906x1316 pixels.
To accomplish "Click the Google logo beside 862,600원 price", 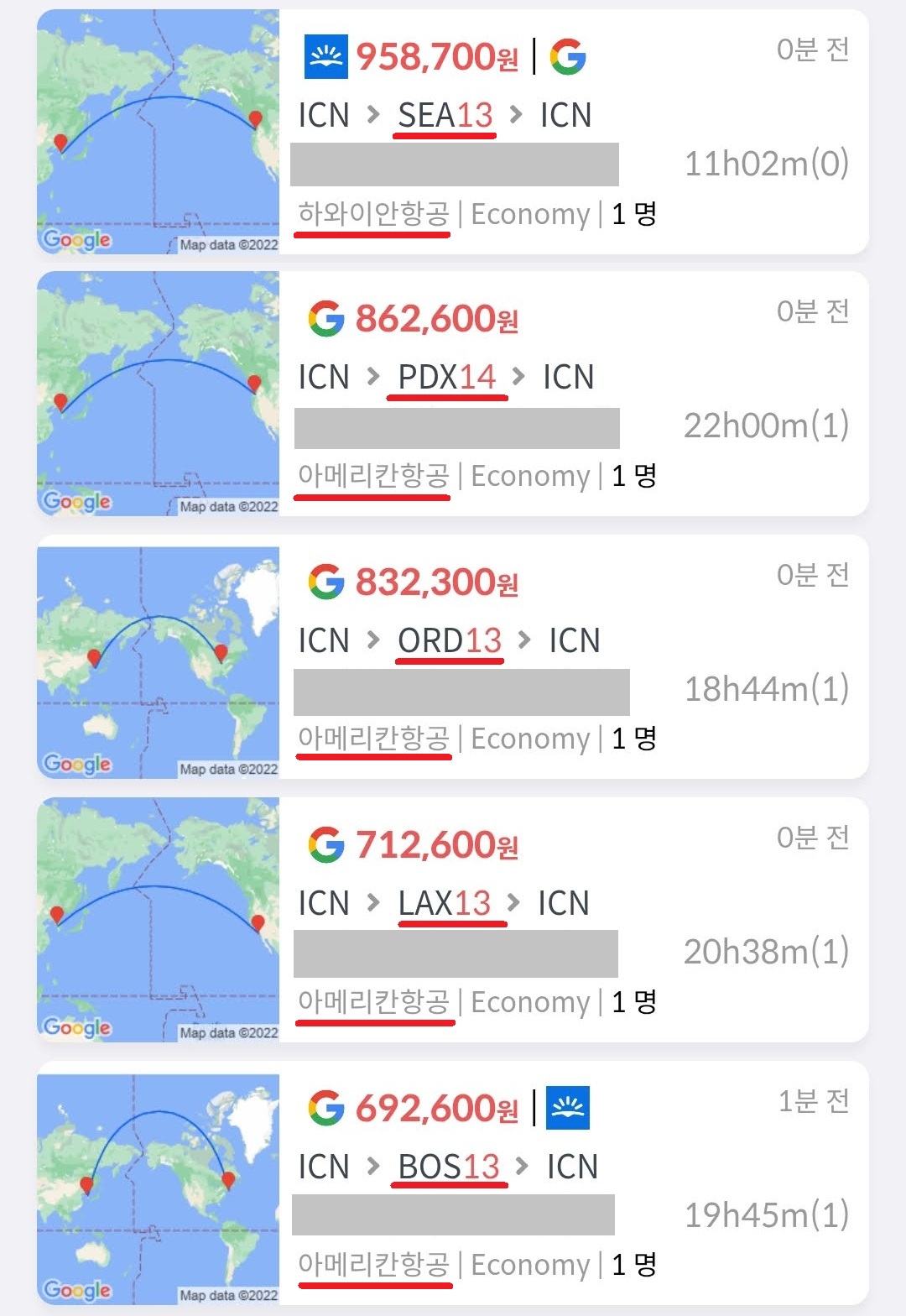I will tap(328, 319).
